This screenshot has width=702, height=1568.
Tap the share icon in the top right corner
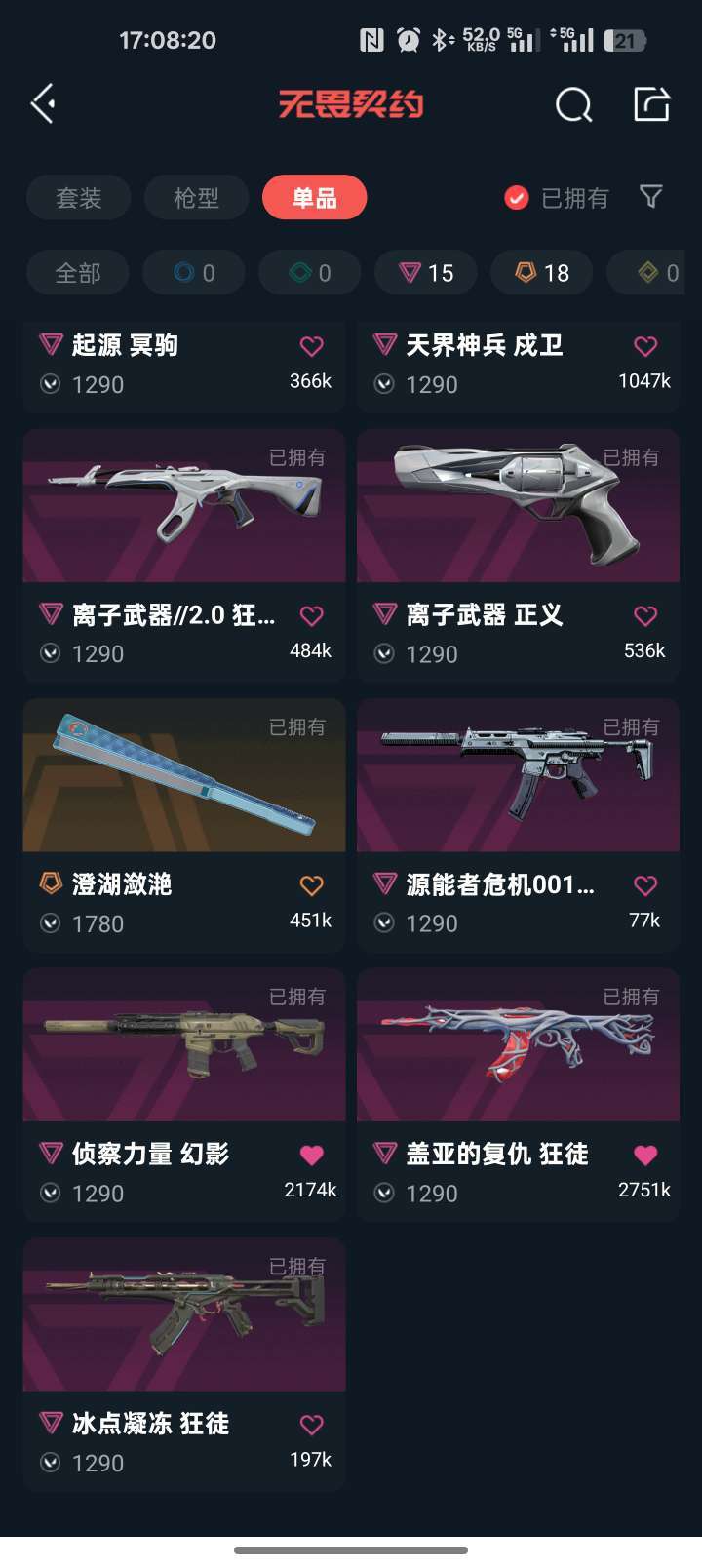tap(652, 102)
